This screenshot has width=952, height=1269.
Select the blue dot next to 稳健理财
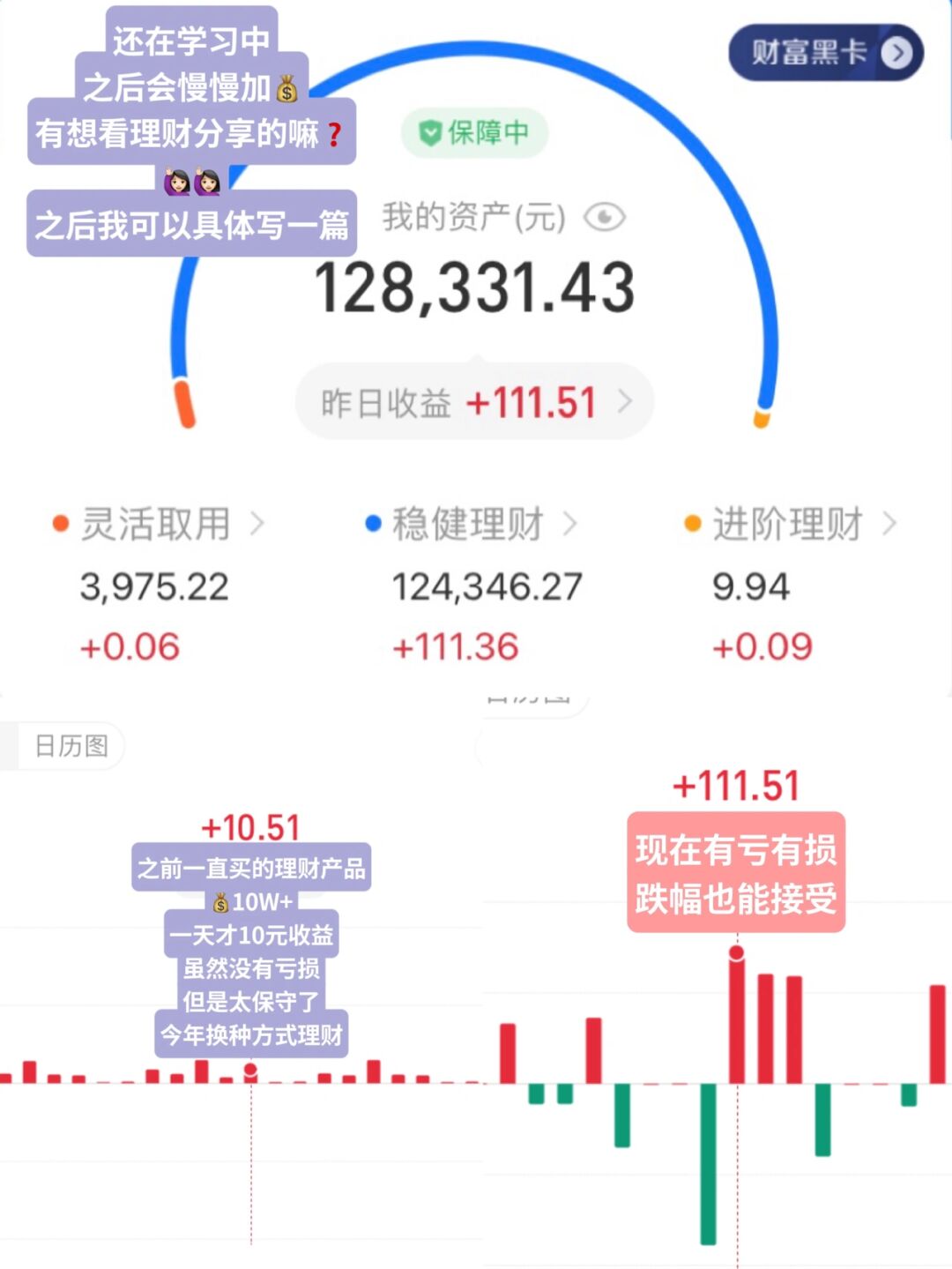pos(374,522)
